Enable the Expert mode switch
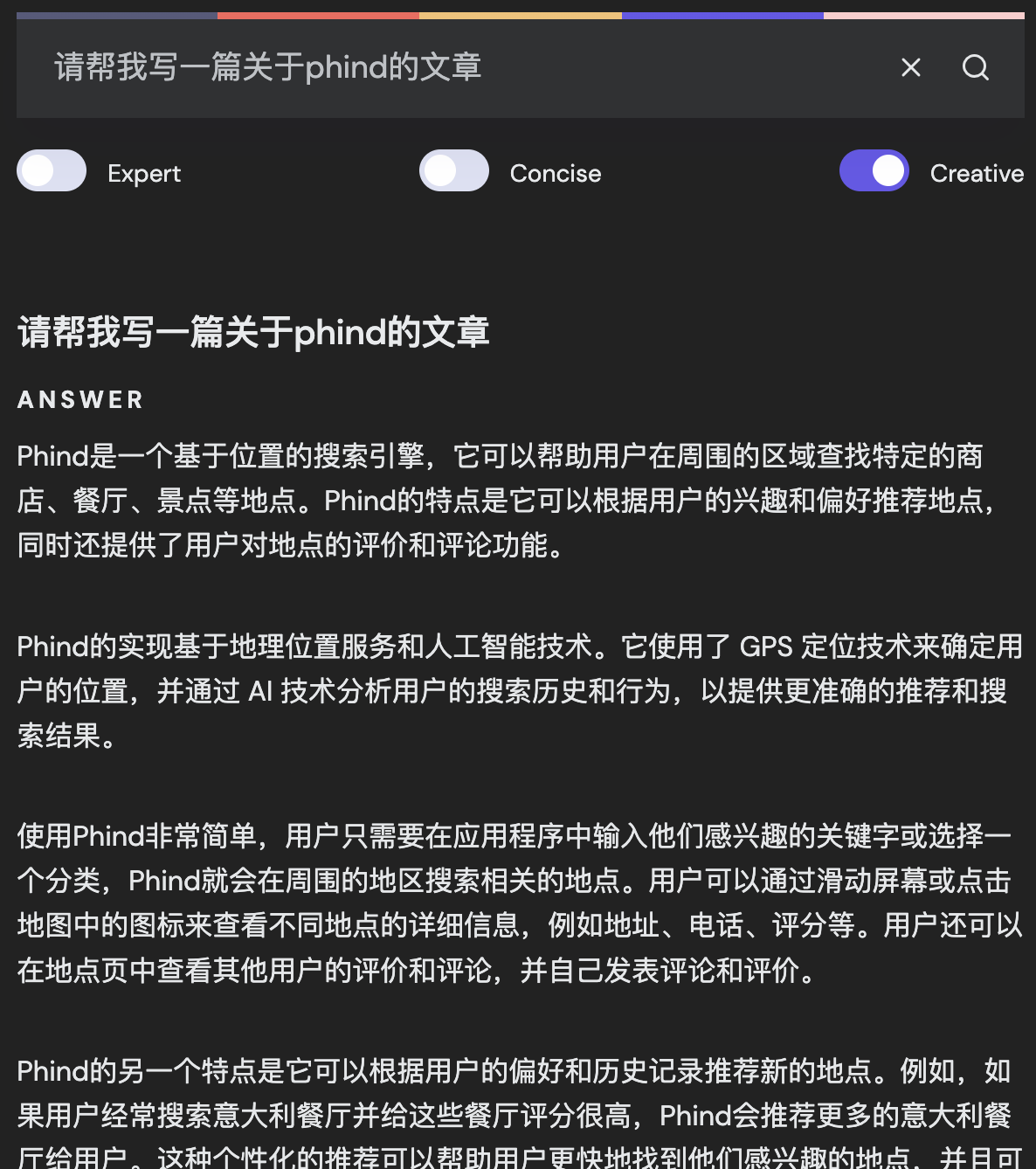 click(52, 170)
